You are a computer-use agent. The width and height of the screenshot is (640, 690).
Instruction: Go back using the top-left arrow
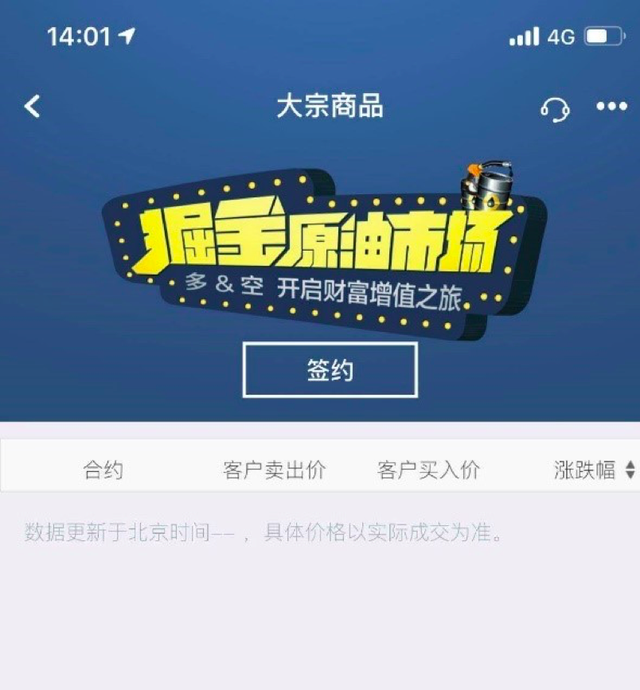click(x=33, y=106)
